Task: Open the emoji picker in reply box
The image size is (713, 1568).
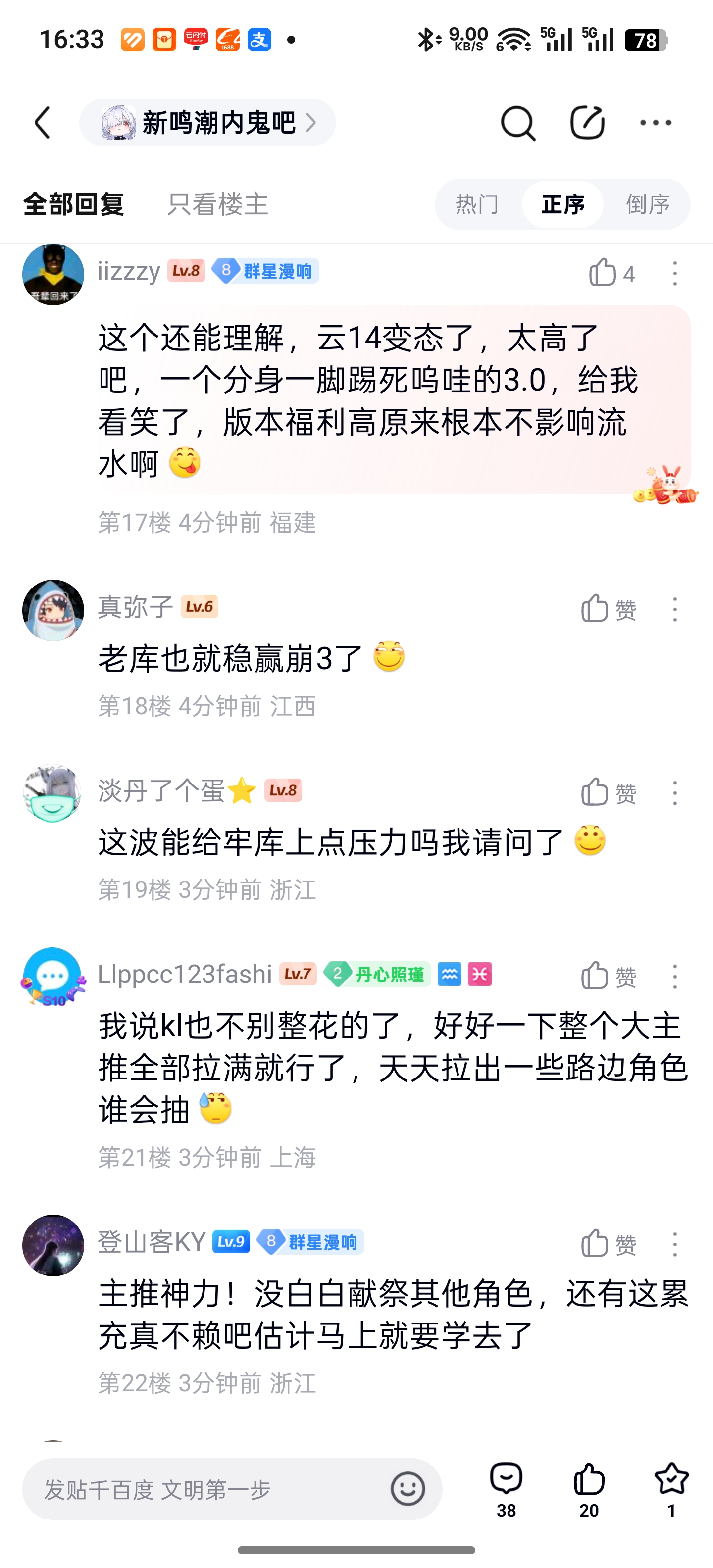Action: click(x=407, y=1489)
